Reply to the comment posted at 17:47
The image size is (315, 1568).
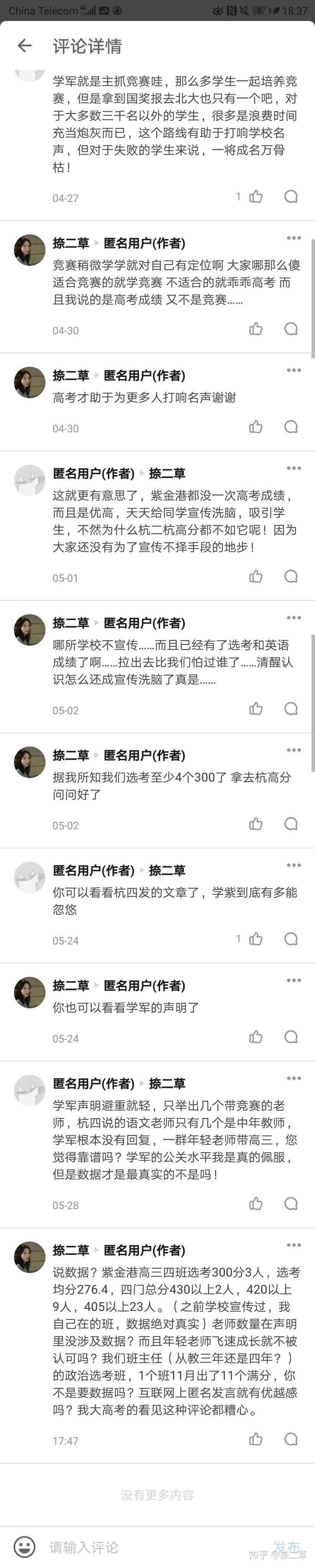[x=290, y=1439]
